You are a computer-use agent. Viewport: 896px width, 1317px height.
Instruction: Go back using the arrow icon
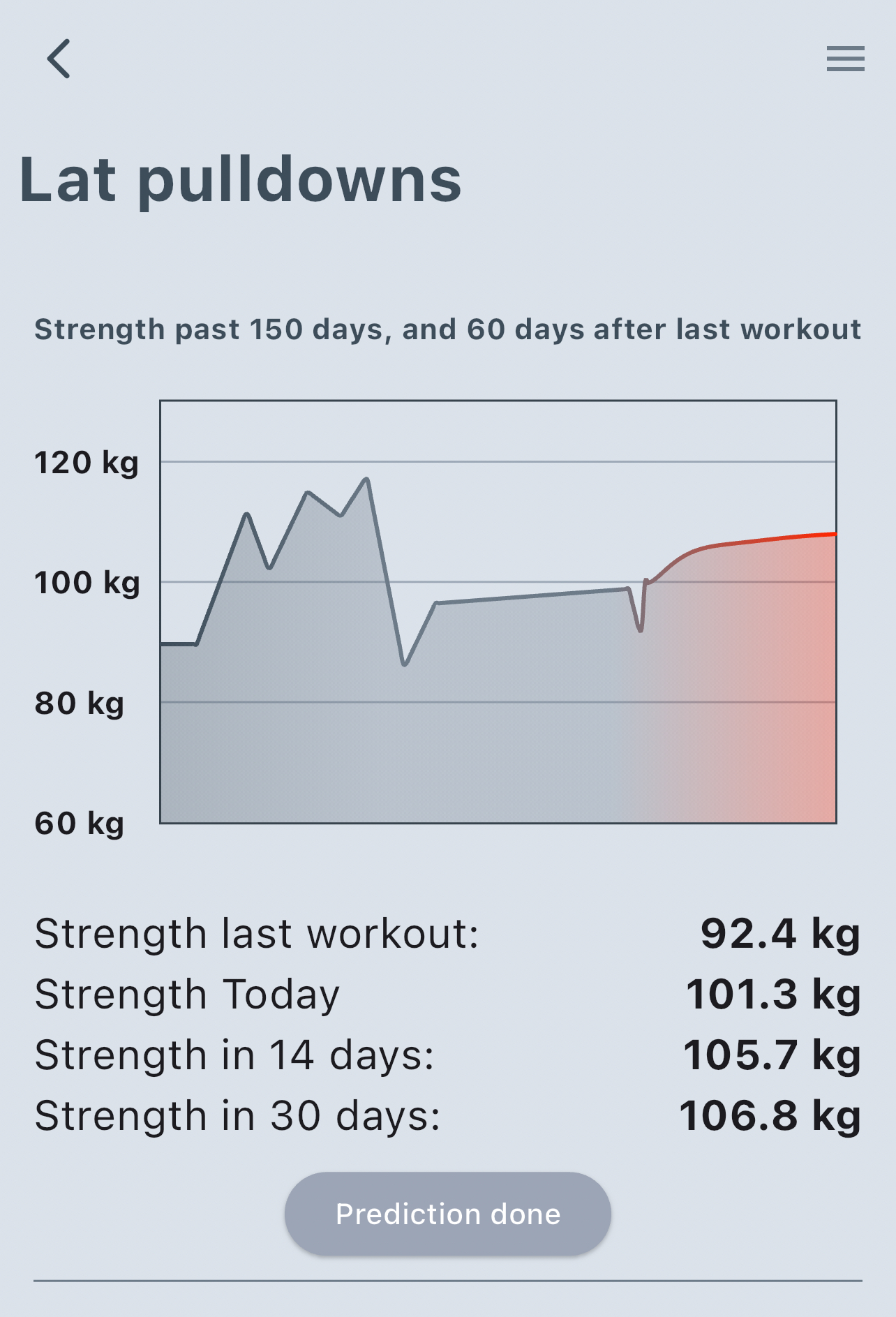click(59, 59)
